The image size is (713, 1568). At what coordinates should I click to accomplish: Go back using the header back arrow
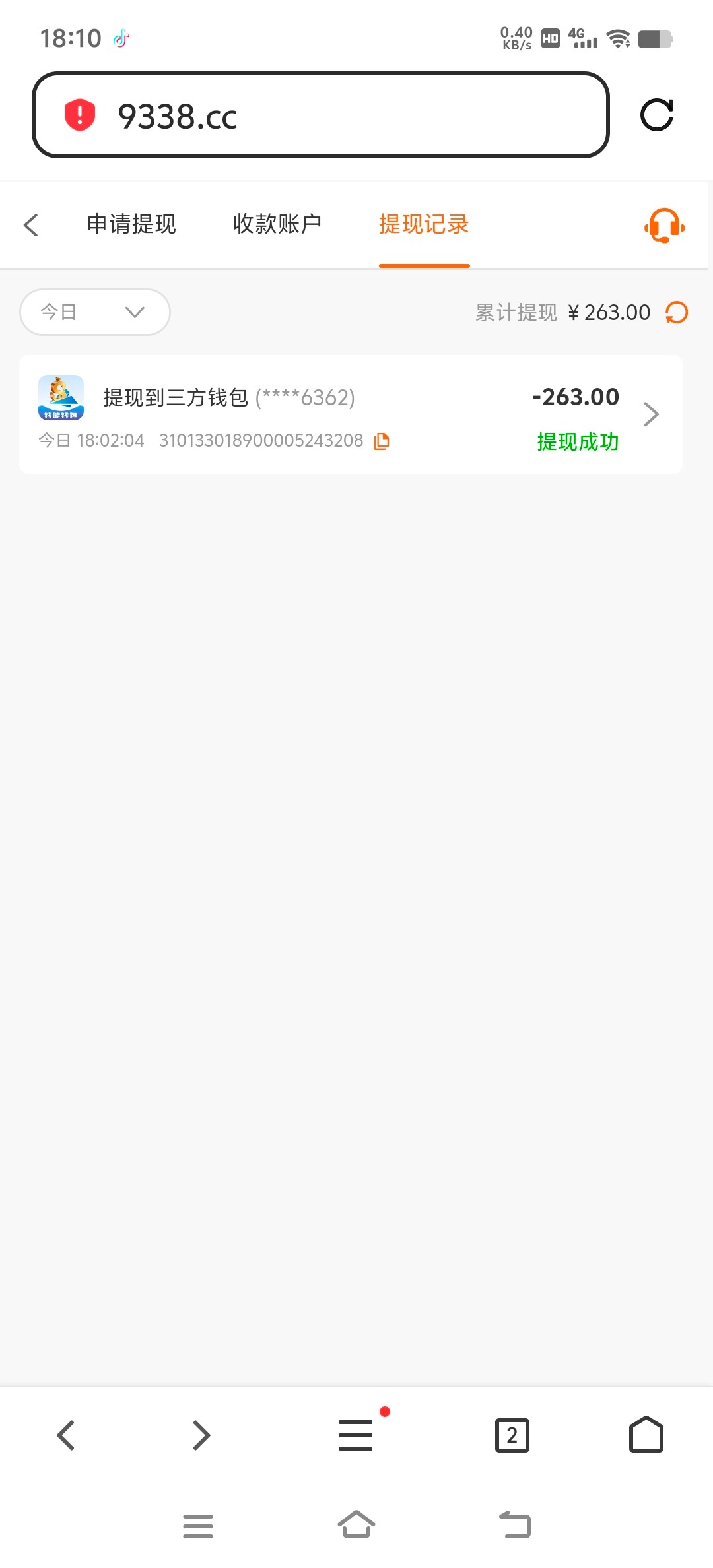(x=31, y=224)
